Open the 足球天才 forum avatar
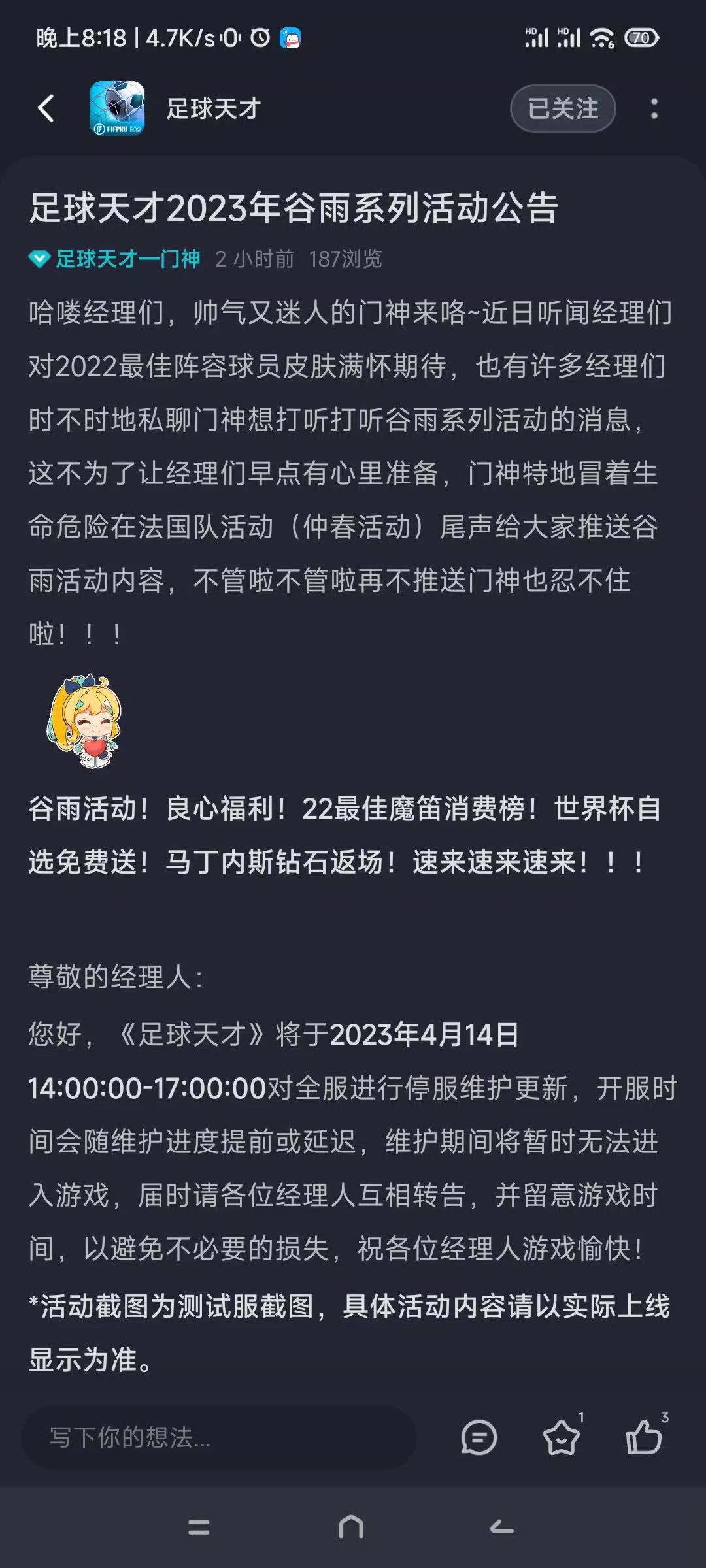Image resolution: width=706 pixels, height=1568 pixels. pyautogui.click(x=117, y=108)
